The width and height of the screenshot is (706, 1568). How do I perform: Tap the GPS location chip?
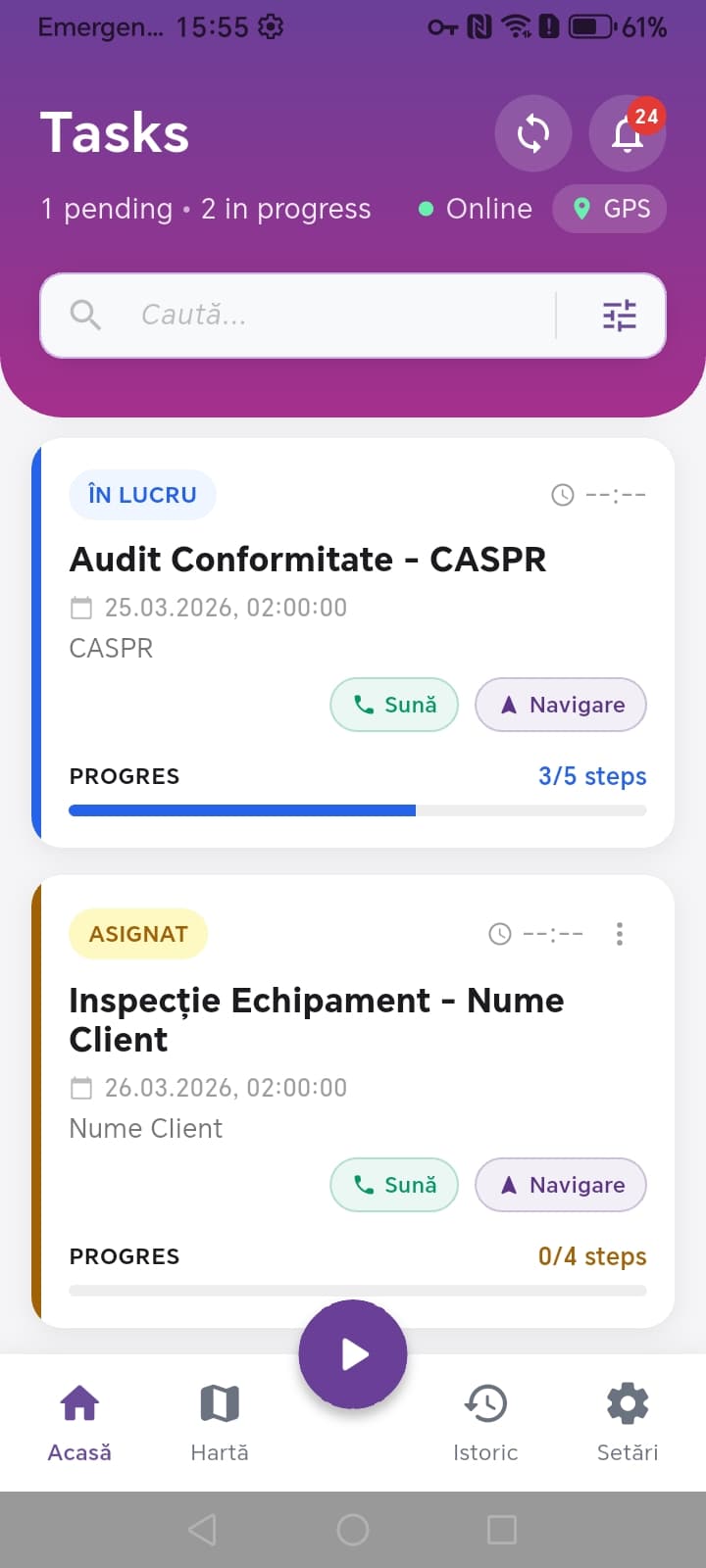pos(609,209)
